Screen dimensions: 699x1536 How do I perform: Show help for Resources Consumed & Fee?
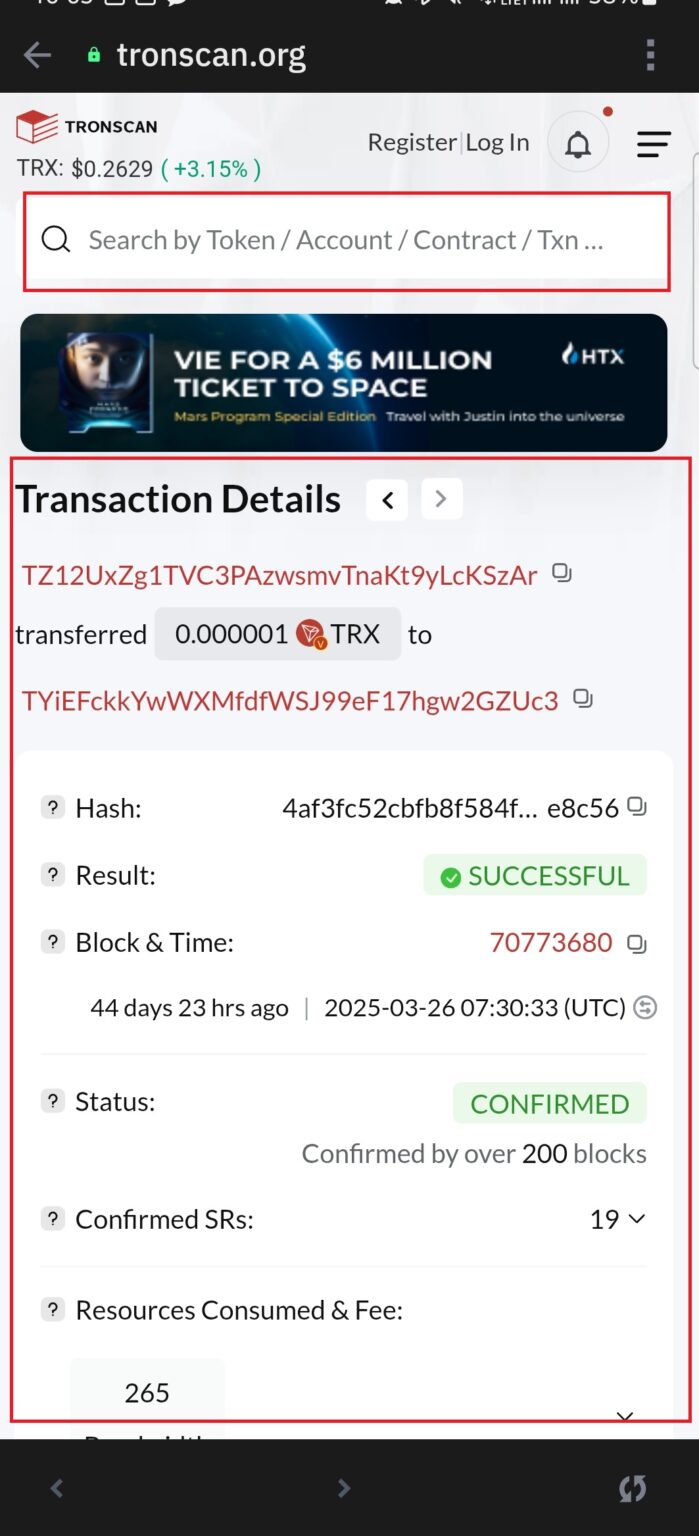tap(53, 1309)
